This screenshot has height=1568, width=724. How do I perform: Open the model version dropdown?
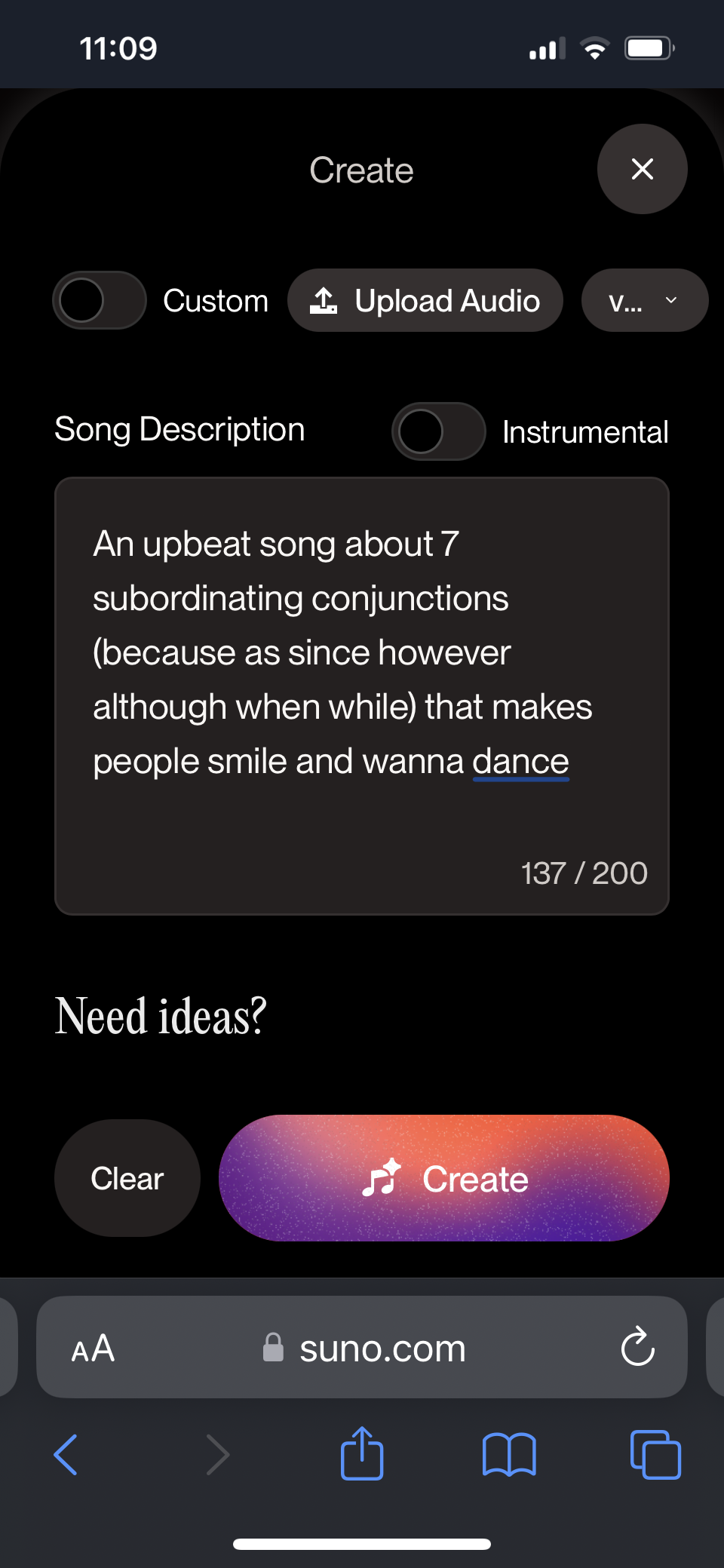[x=644, y=300]
